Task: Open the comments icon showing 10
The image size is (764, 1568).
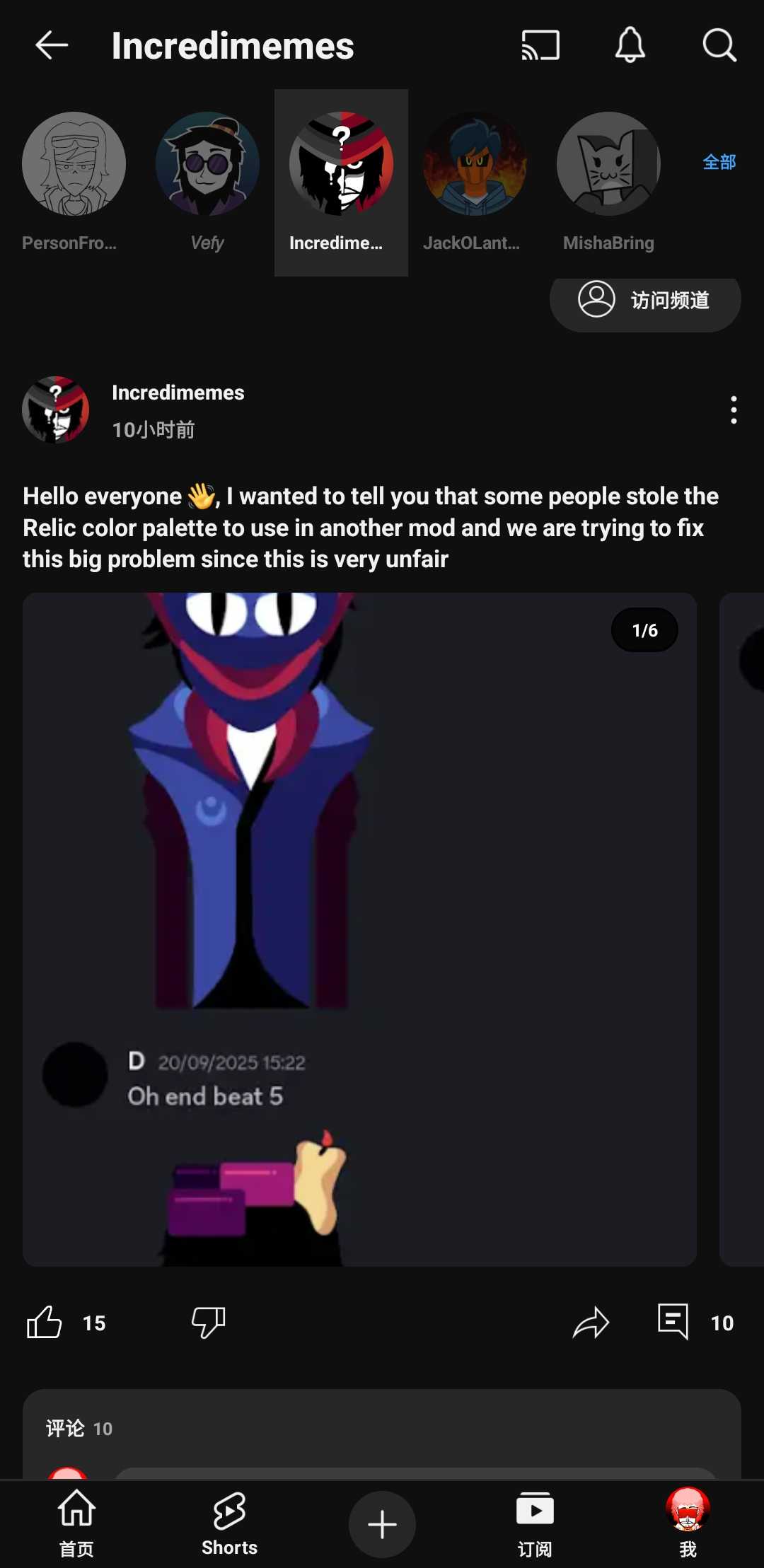Action: [673, 1322]
